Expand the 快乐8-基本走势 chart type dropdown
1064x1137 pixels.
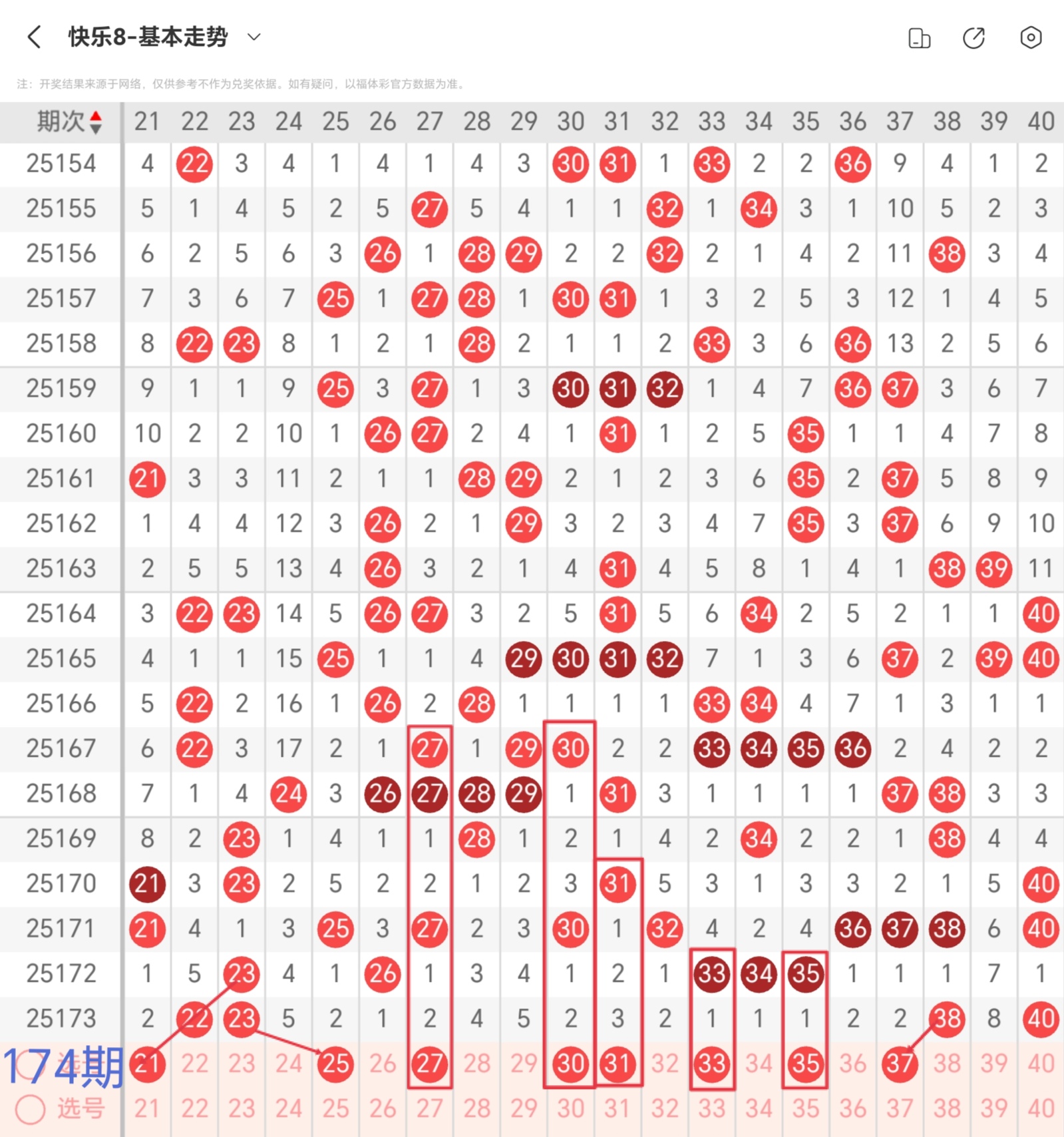tap(254, 37)
